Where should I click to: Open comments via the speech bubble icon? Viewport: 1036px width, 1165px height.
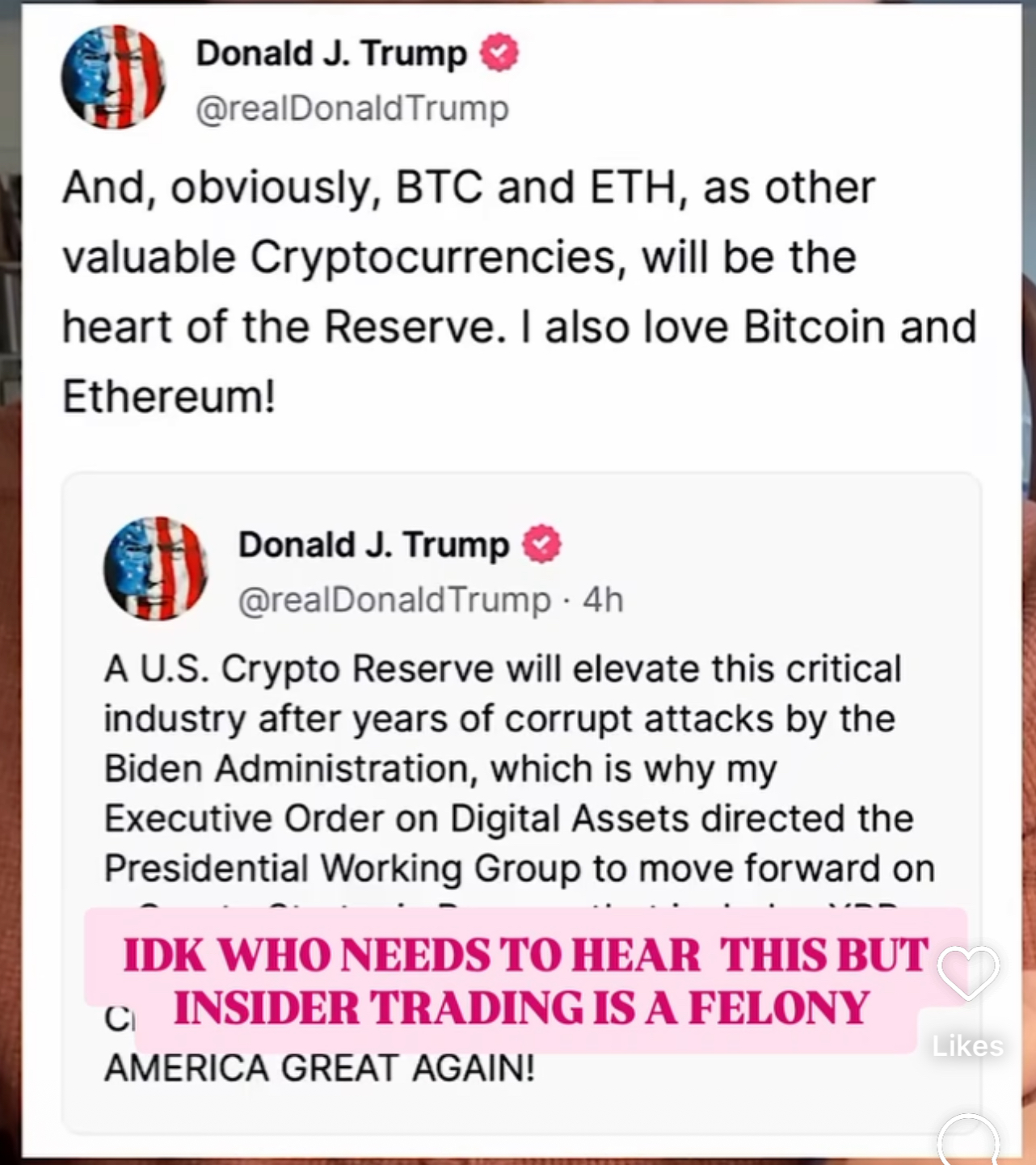[968, 1140]
